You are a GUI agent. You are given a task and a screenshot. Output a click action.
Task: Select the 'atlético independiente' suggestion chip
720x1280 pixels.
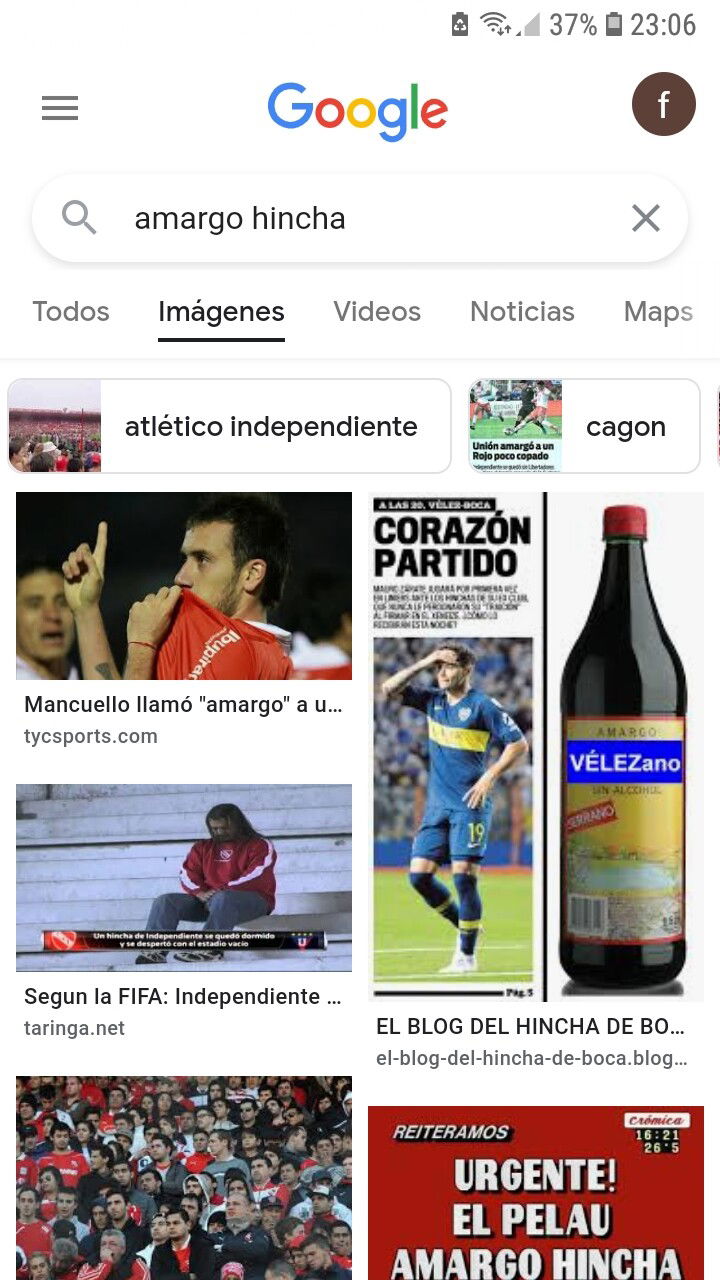(230, 426)
